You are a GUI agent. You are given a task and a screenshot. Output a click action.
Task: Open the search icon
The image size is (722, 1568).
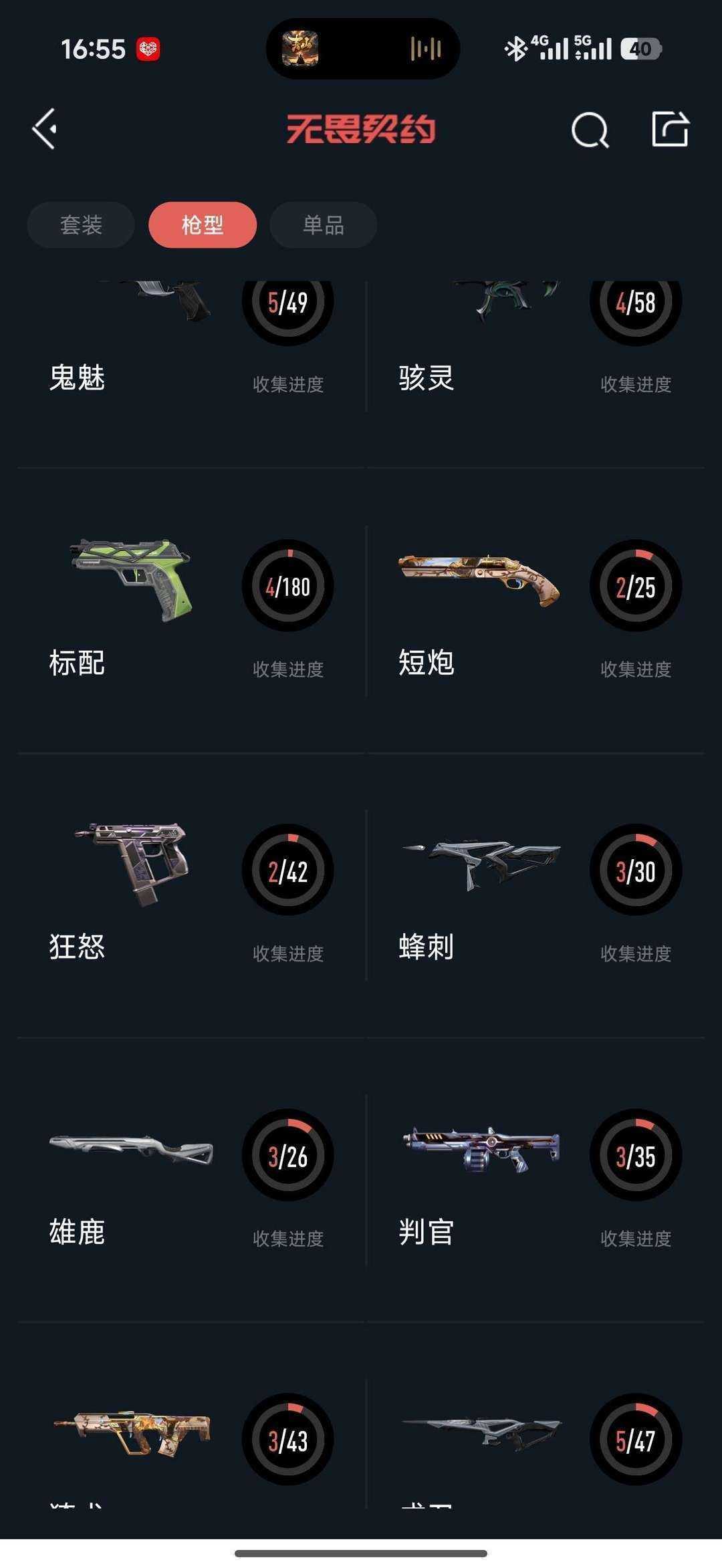(x=590, y=130)
